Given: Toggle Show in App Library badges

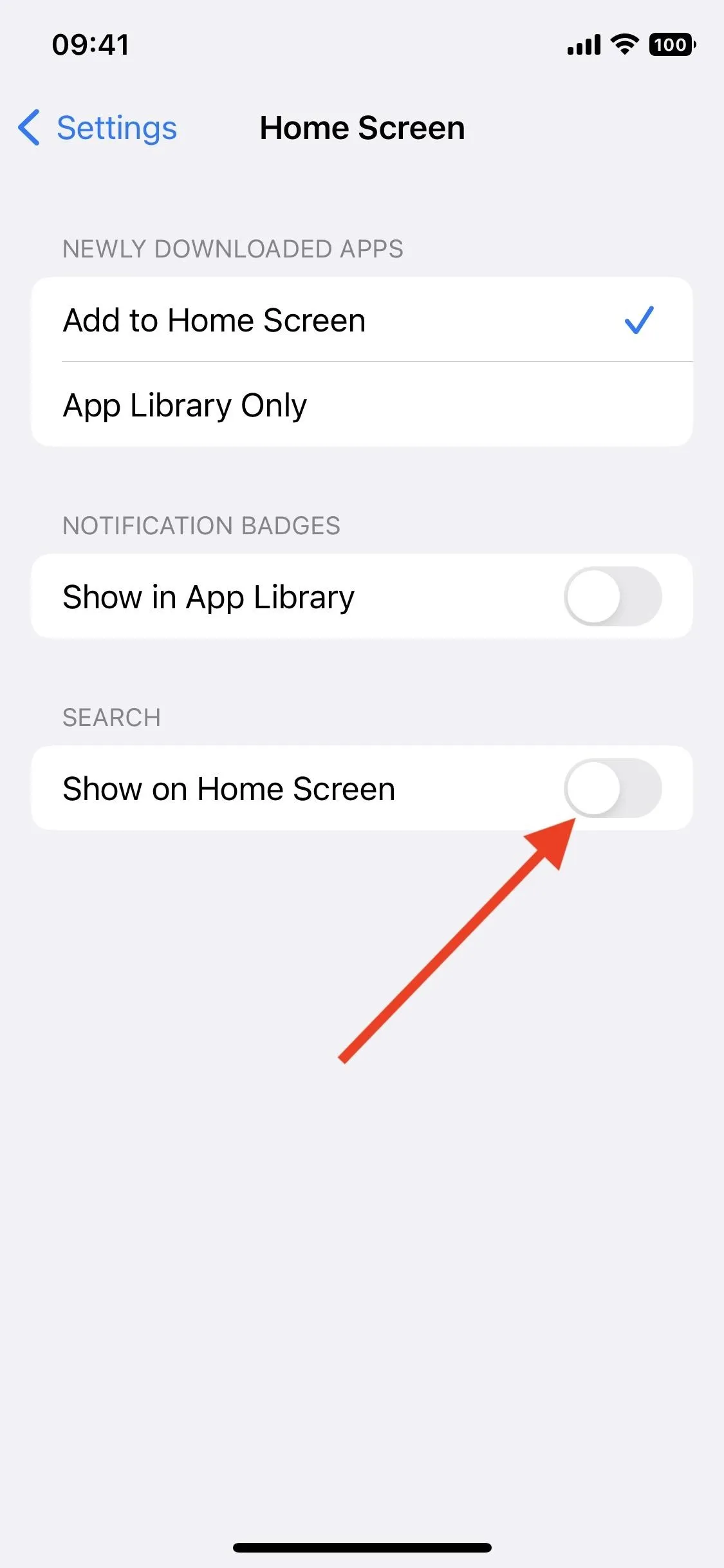Looking at the screenshot, I should 613,596.
